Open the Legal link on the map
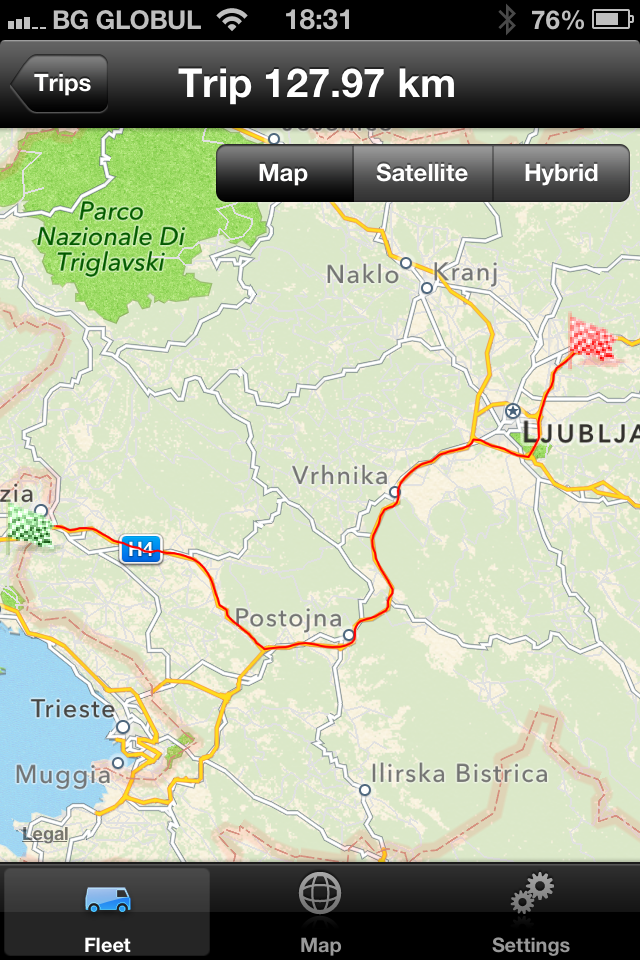This screenshot has height=960, width=640. 45,834
